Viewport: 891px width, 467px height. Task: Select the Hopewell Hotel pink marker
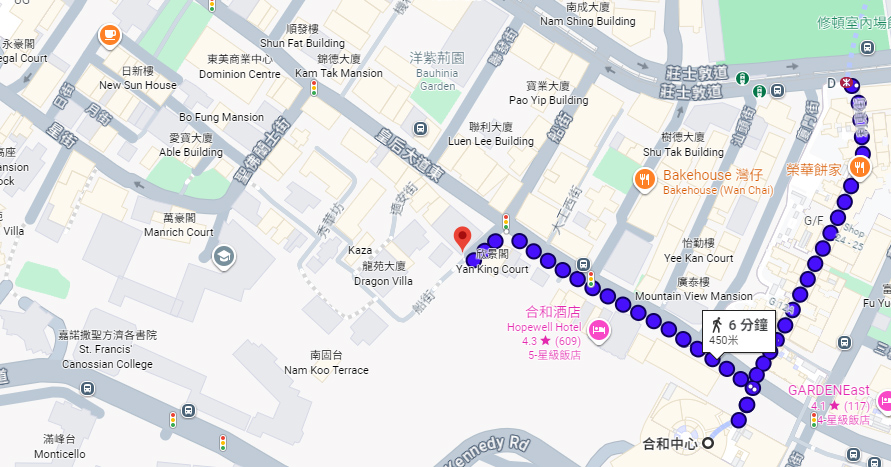pos(599,330)
